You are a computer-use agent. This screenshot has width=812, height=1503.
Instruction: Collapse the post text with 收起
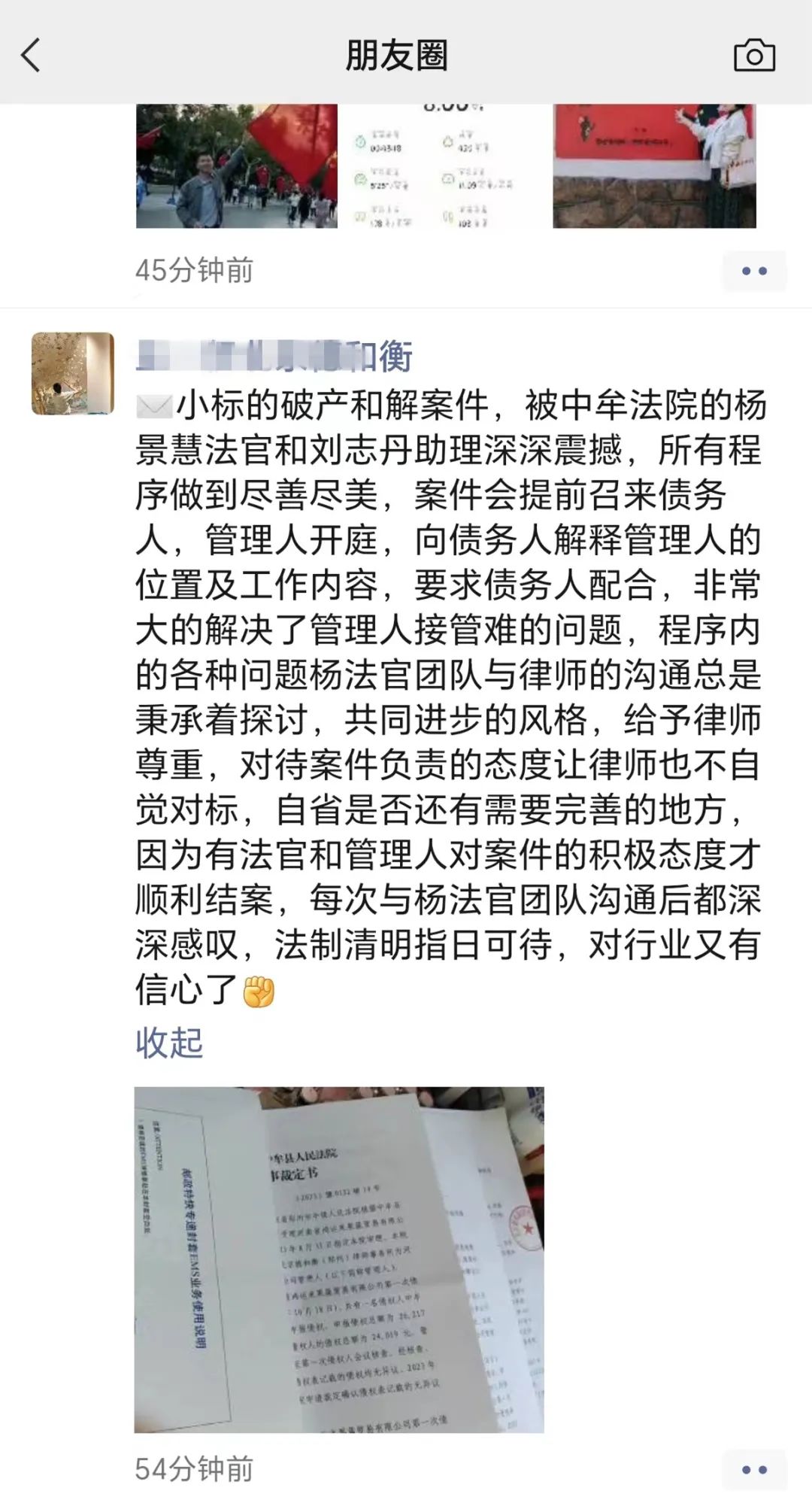pyautogui.click(x=169, y=1043)
